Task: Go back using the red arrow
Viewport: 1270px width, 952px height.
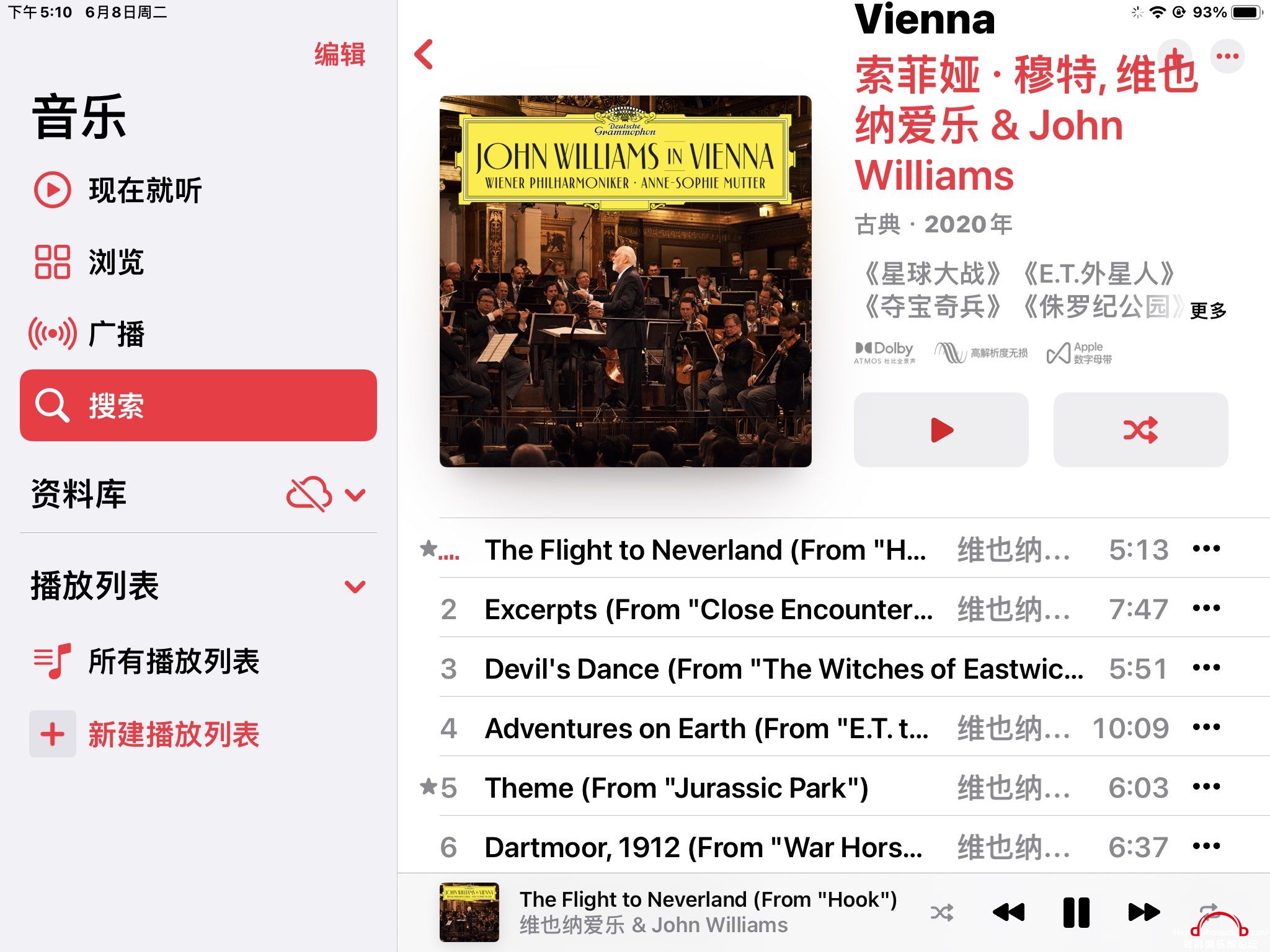Action: [424, 55]
